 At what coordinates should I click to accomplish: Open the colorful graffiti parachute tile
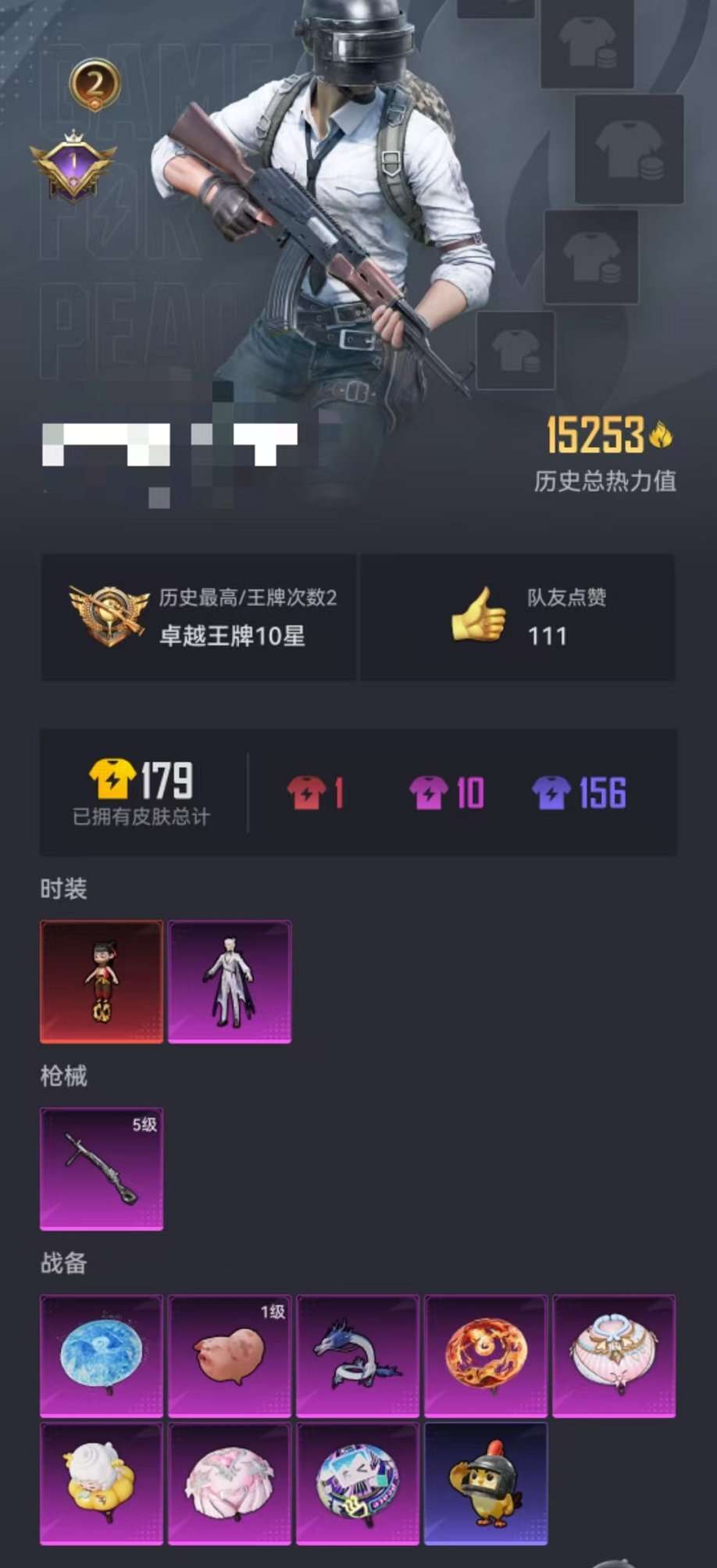coord(358,1483)
